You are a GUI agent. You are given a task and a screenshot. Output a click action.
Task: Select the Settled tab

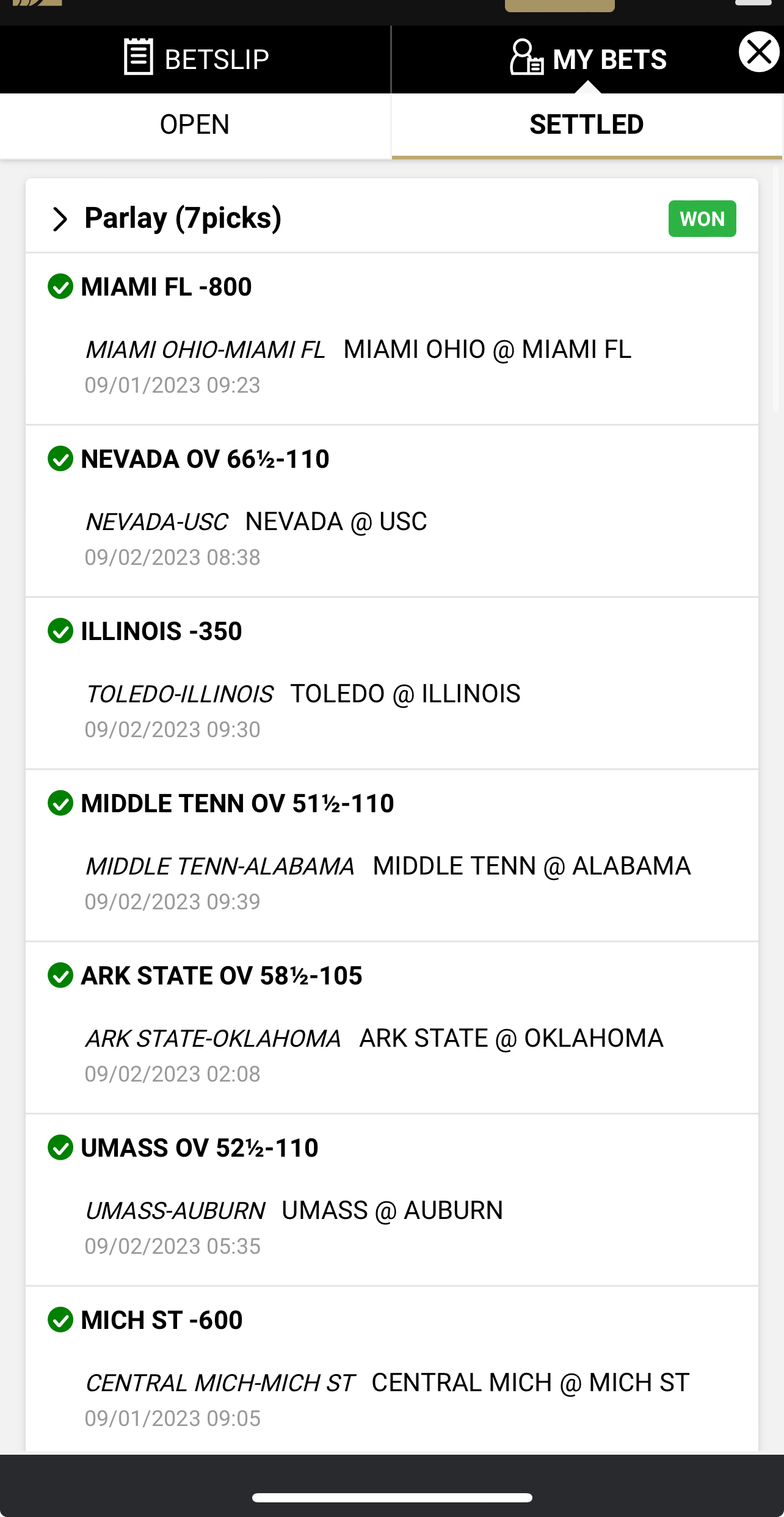tap(586, 125)
